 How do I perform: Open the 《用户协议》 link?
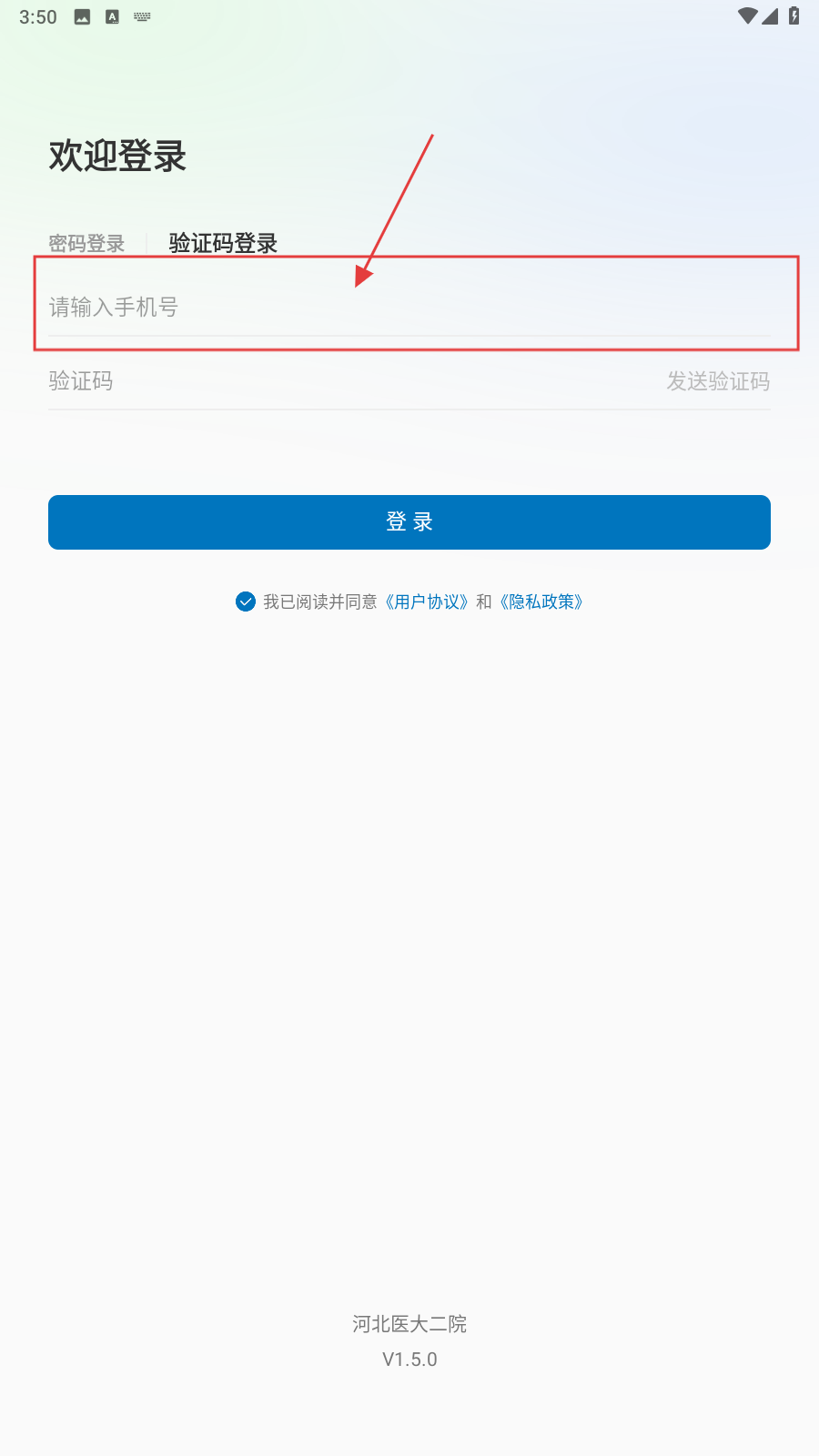click(x=427, y=602)
